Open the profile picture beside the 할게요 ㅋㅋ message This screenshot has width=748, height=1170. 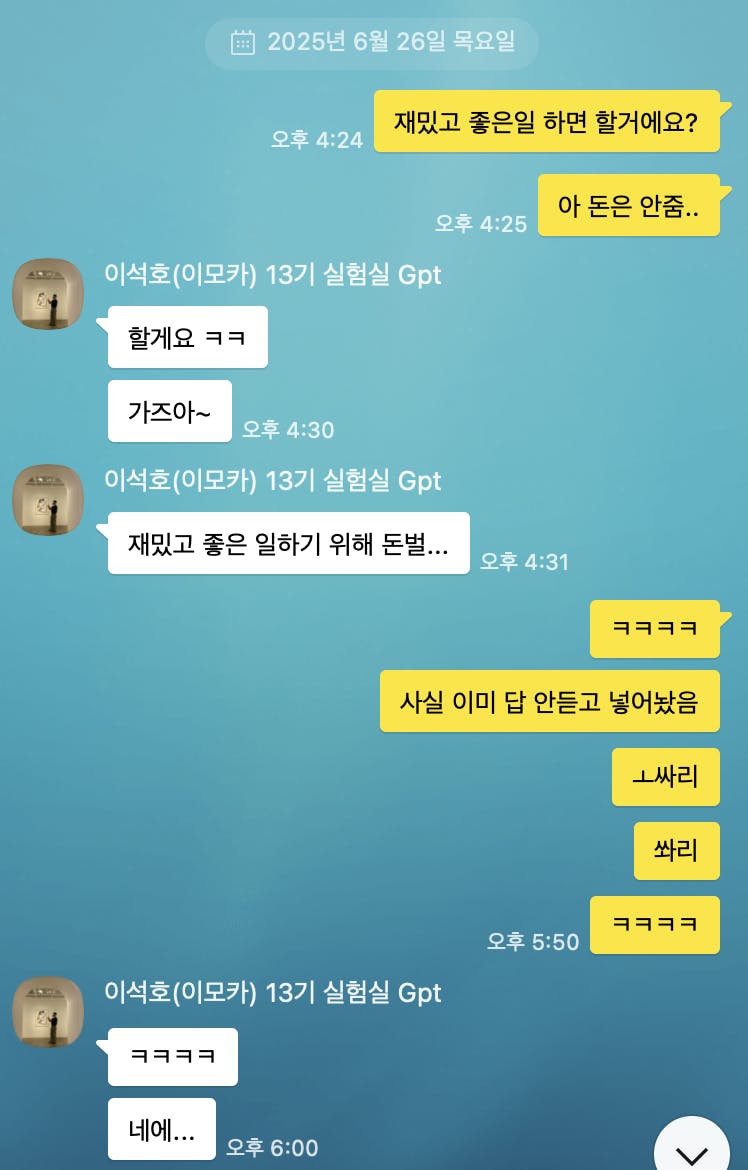point(48,293)
